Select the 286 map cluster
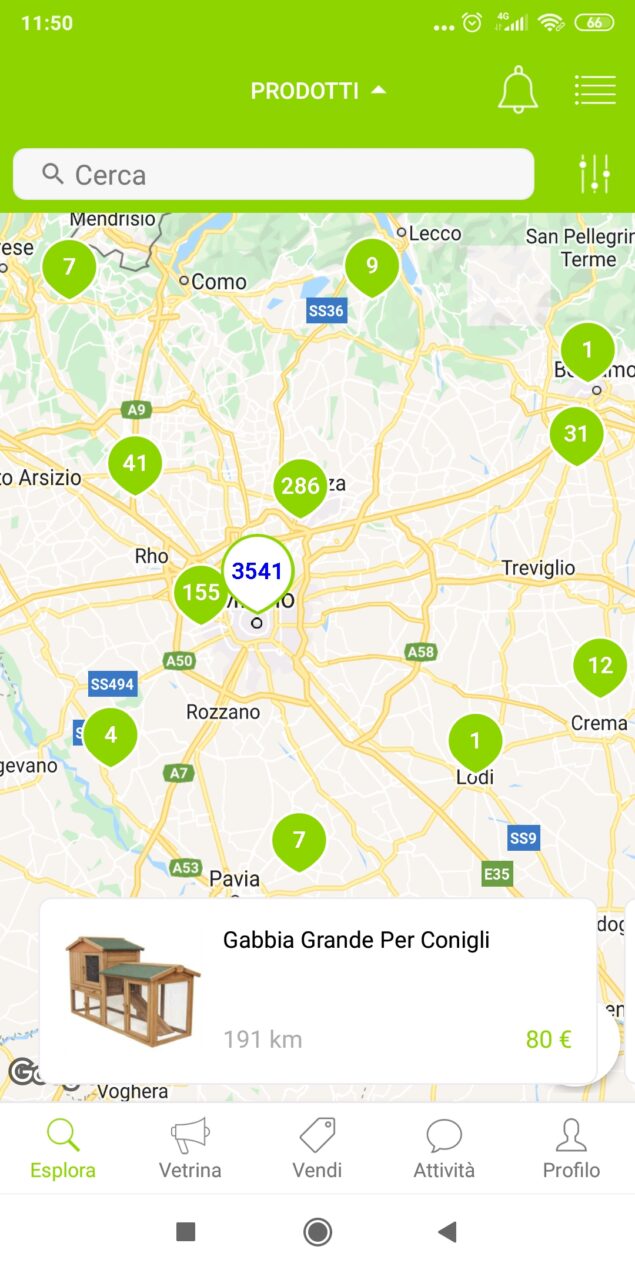This screenshot has width=635, height=1270. tap(300, 486)
